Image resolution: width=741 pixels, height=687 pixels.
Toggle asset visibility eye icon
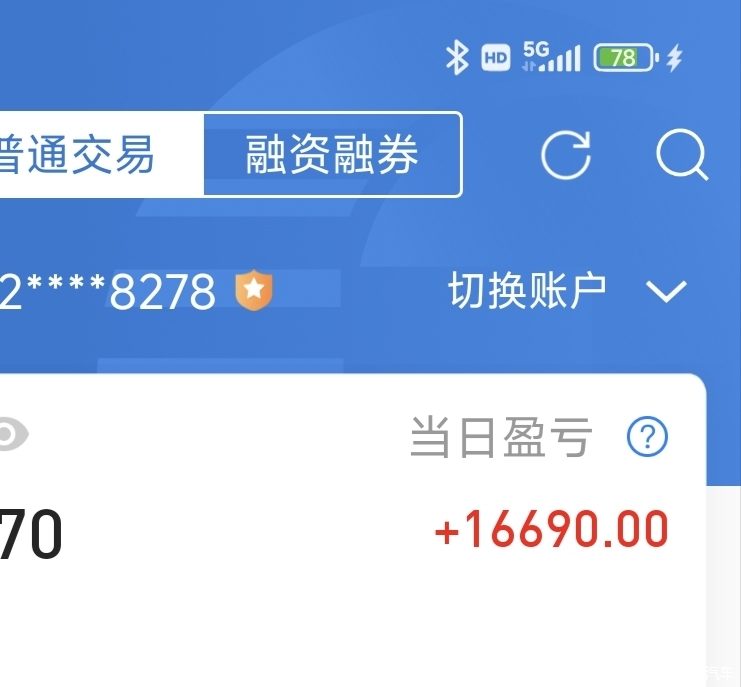click(10, 435)
